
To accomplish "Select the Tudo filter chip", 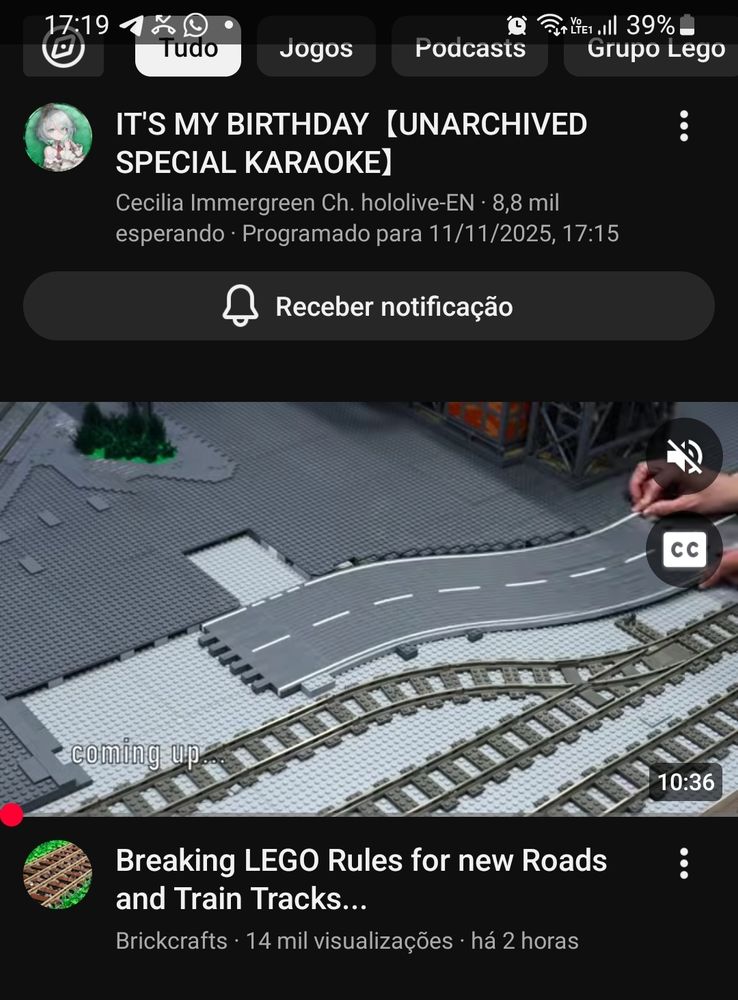I will [188, 47].
